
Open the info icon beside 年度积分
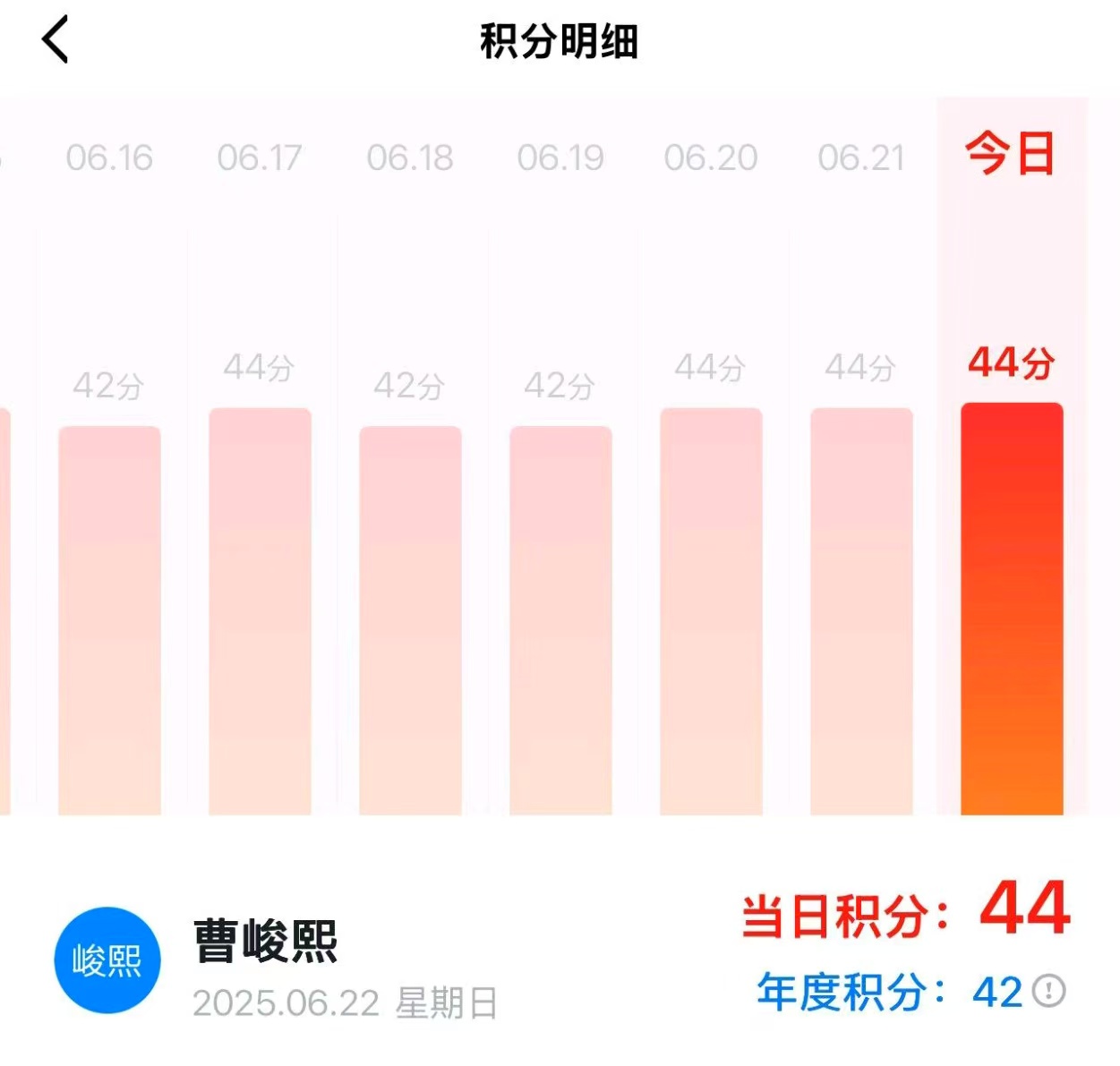click(1049, 991)
